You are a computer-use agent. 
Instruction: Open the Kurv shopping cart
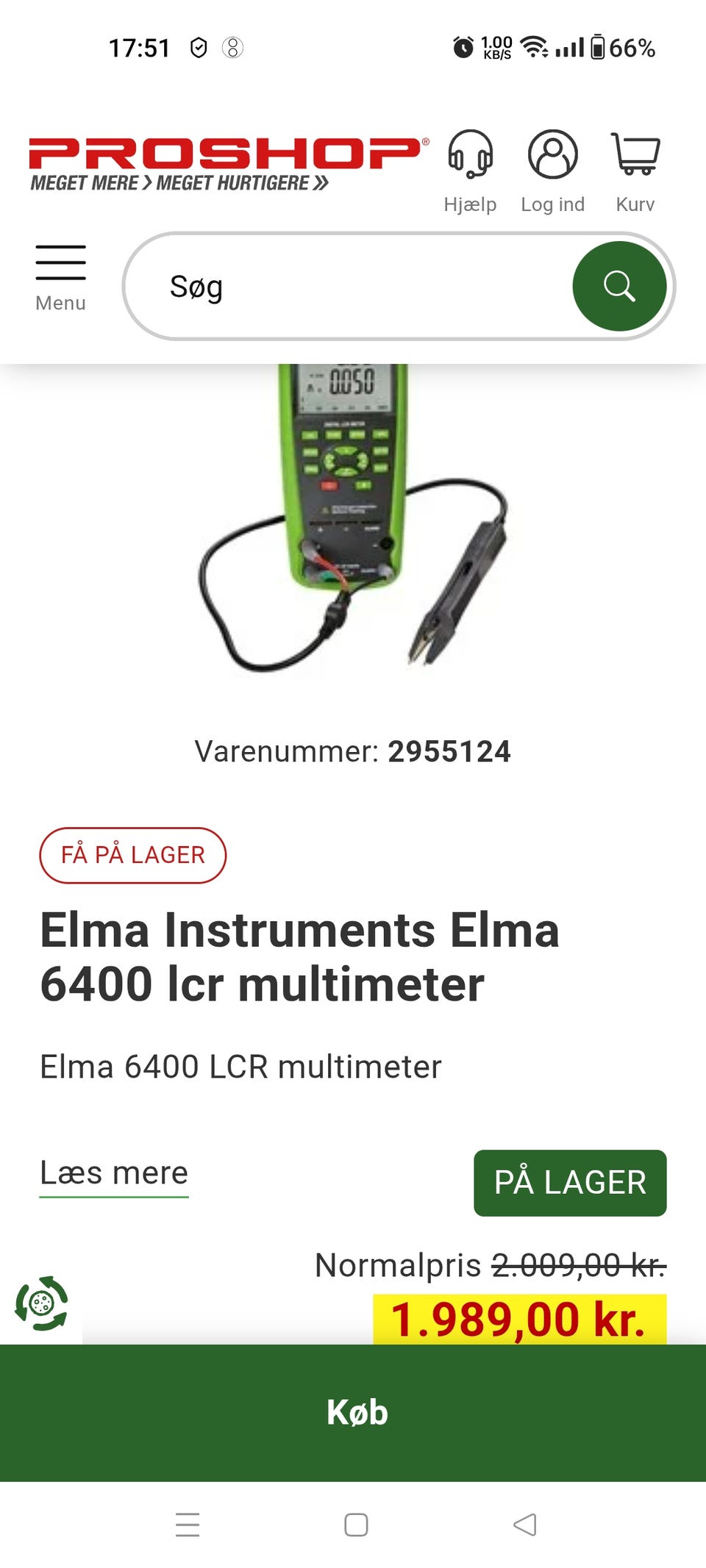[635, 171]
